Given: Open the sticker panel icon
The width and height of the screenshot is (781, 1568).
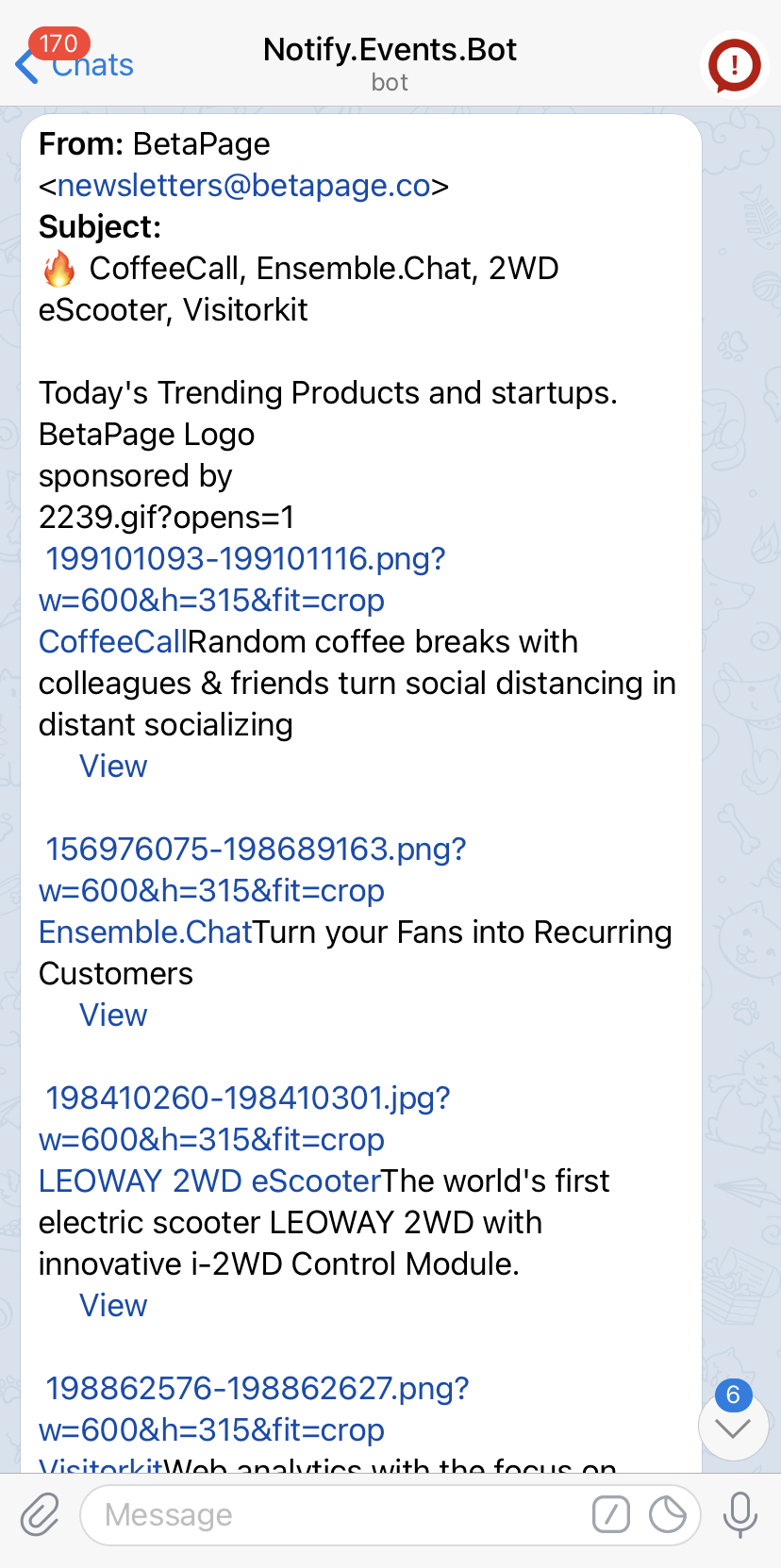Looking at the screenshot, I should tap(668, 1515).
